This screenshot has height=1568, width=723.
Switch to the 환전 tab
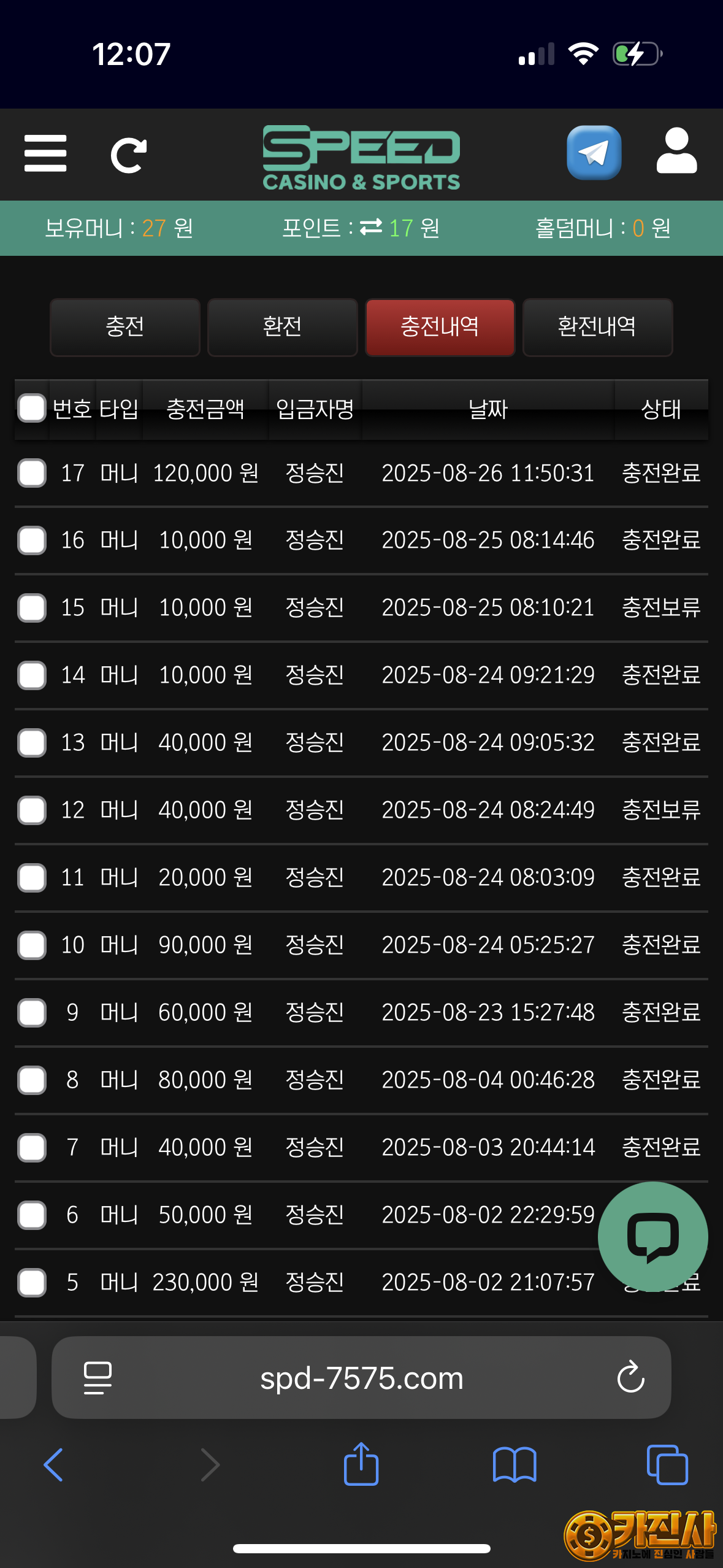pyautogui.click(x=282, y=327)
